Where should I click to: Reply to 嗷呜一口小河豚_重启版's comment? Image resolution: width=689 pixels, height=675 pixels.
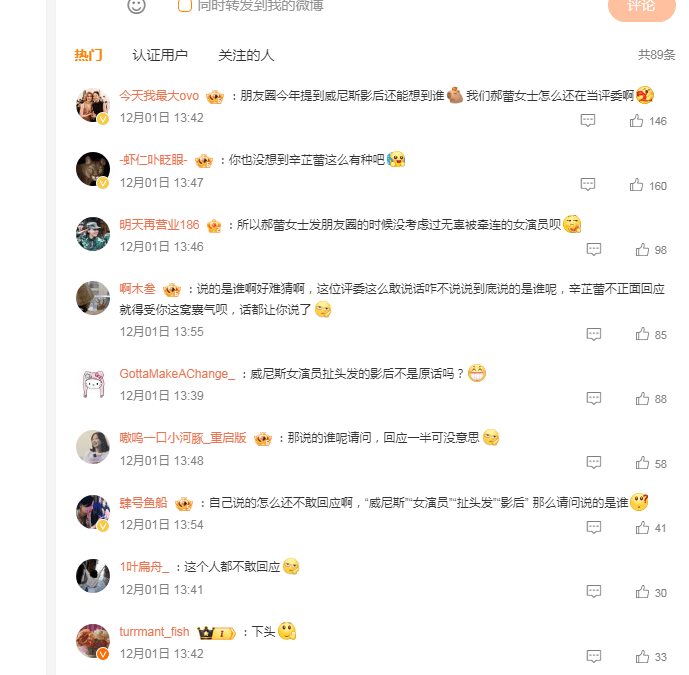(594, 463)
